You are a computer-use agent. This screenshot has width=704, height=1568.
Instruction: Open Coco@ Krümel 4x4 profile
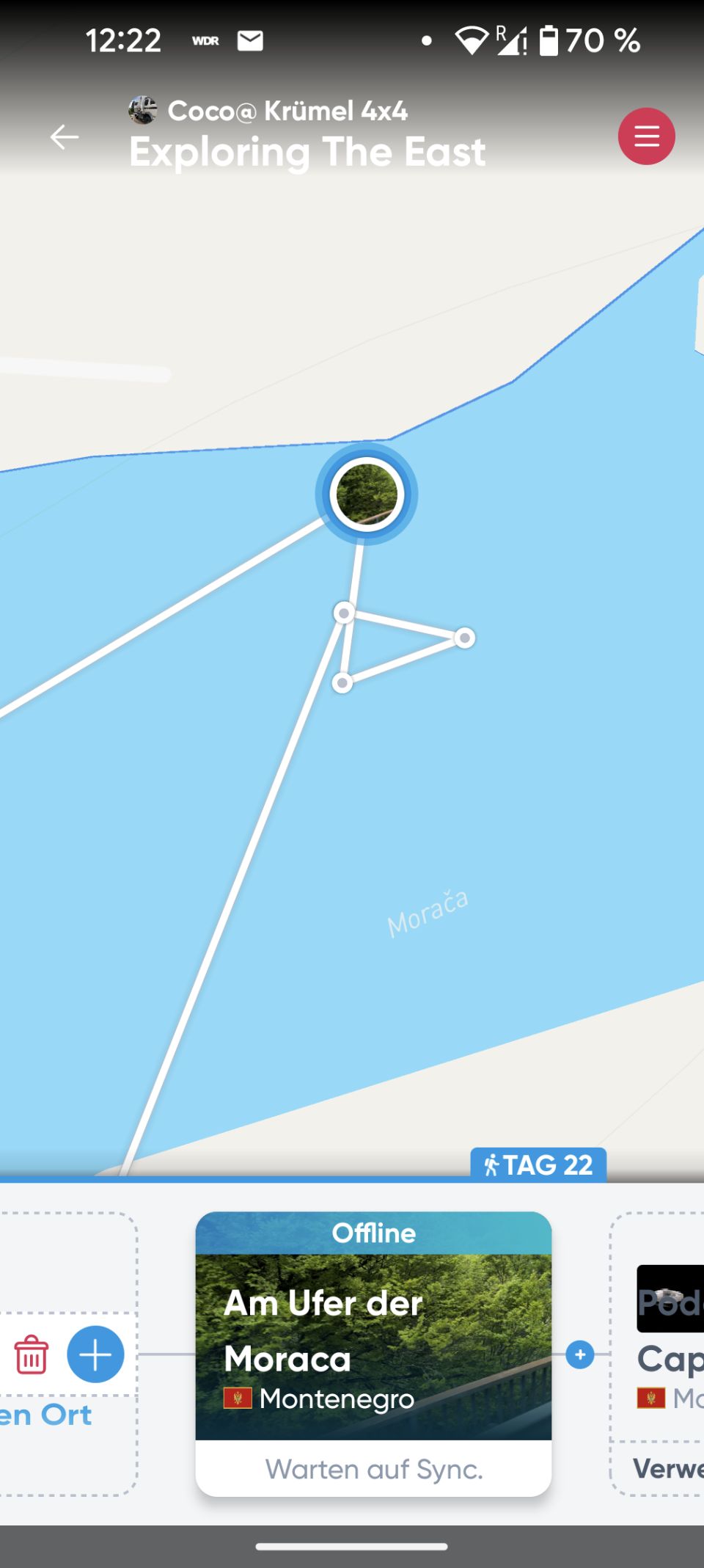(x=268, y=111)
